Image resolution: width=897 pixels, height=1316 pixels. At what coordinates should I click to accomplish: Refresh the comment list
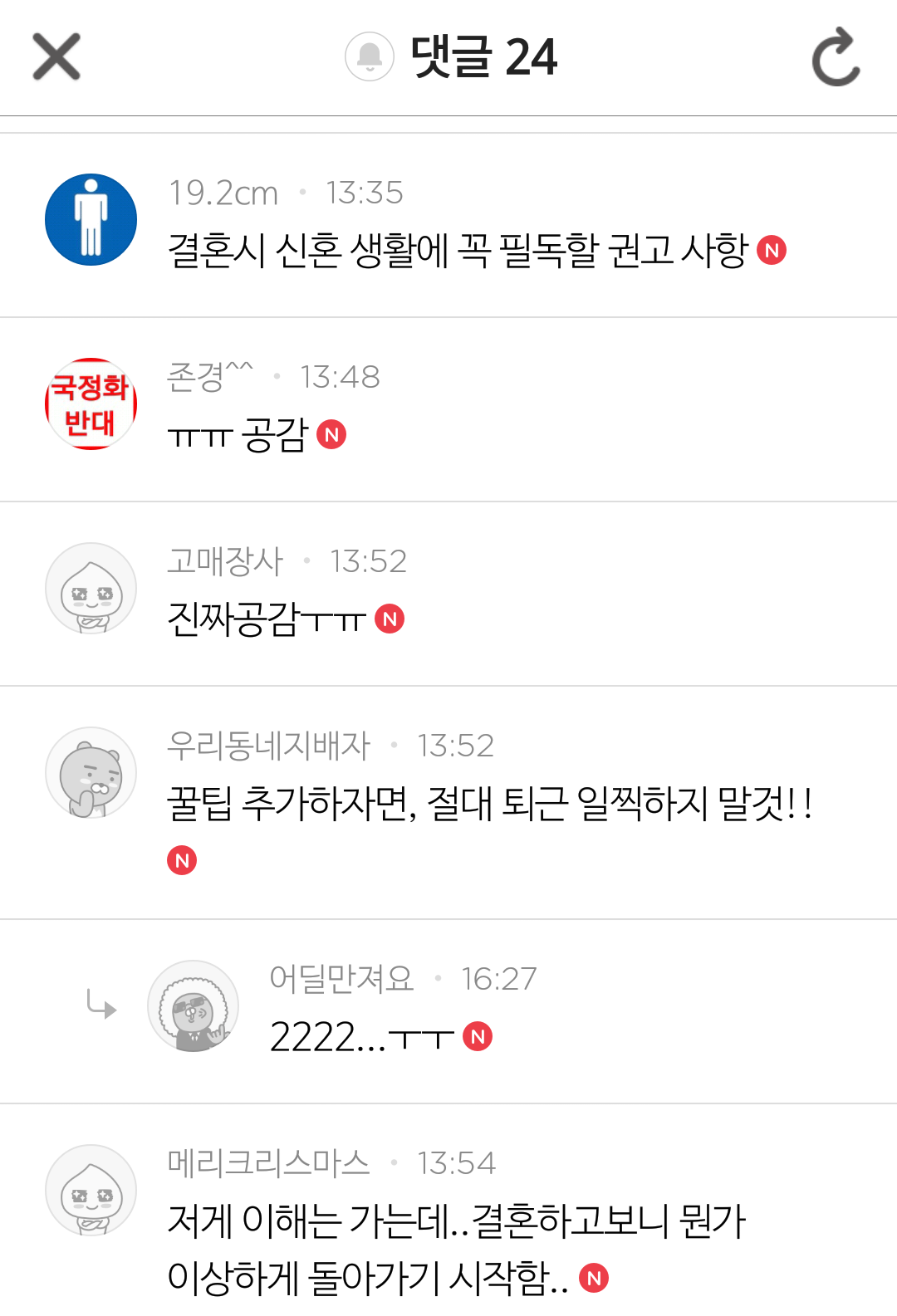(836, 56)
